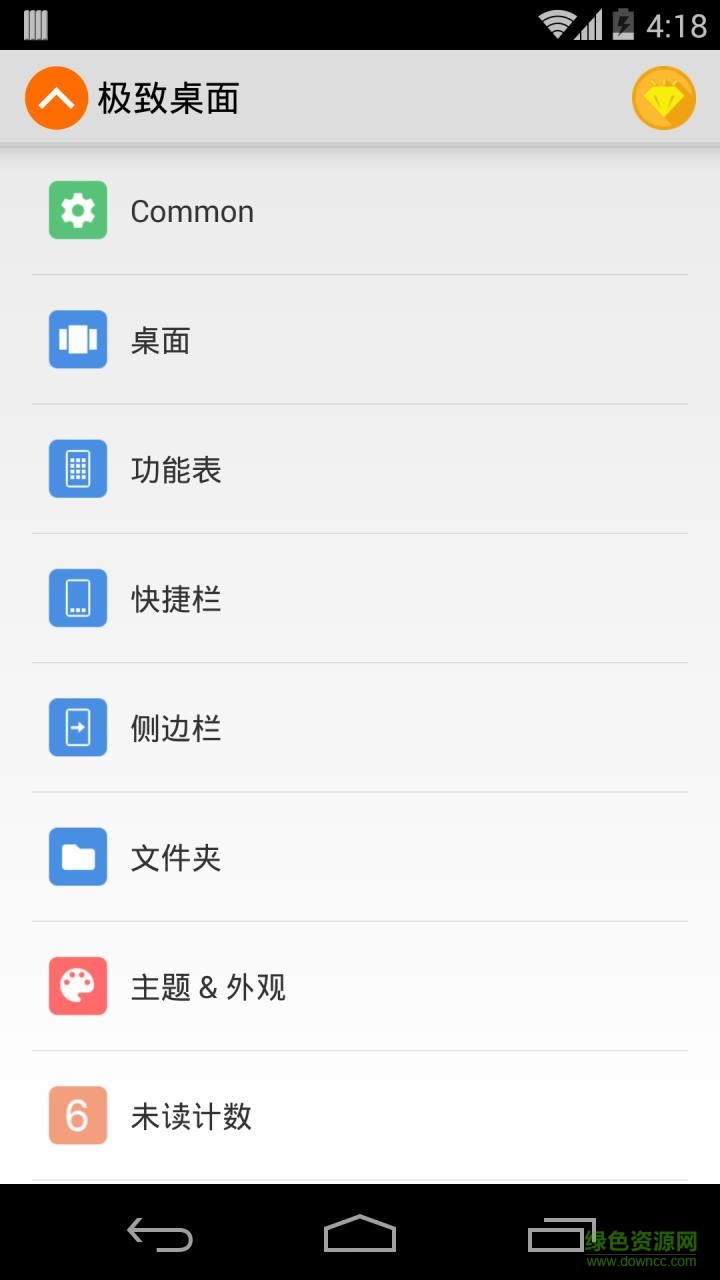
Task: Tap the Android home button
Action: tap(360, 1237)
